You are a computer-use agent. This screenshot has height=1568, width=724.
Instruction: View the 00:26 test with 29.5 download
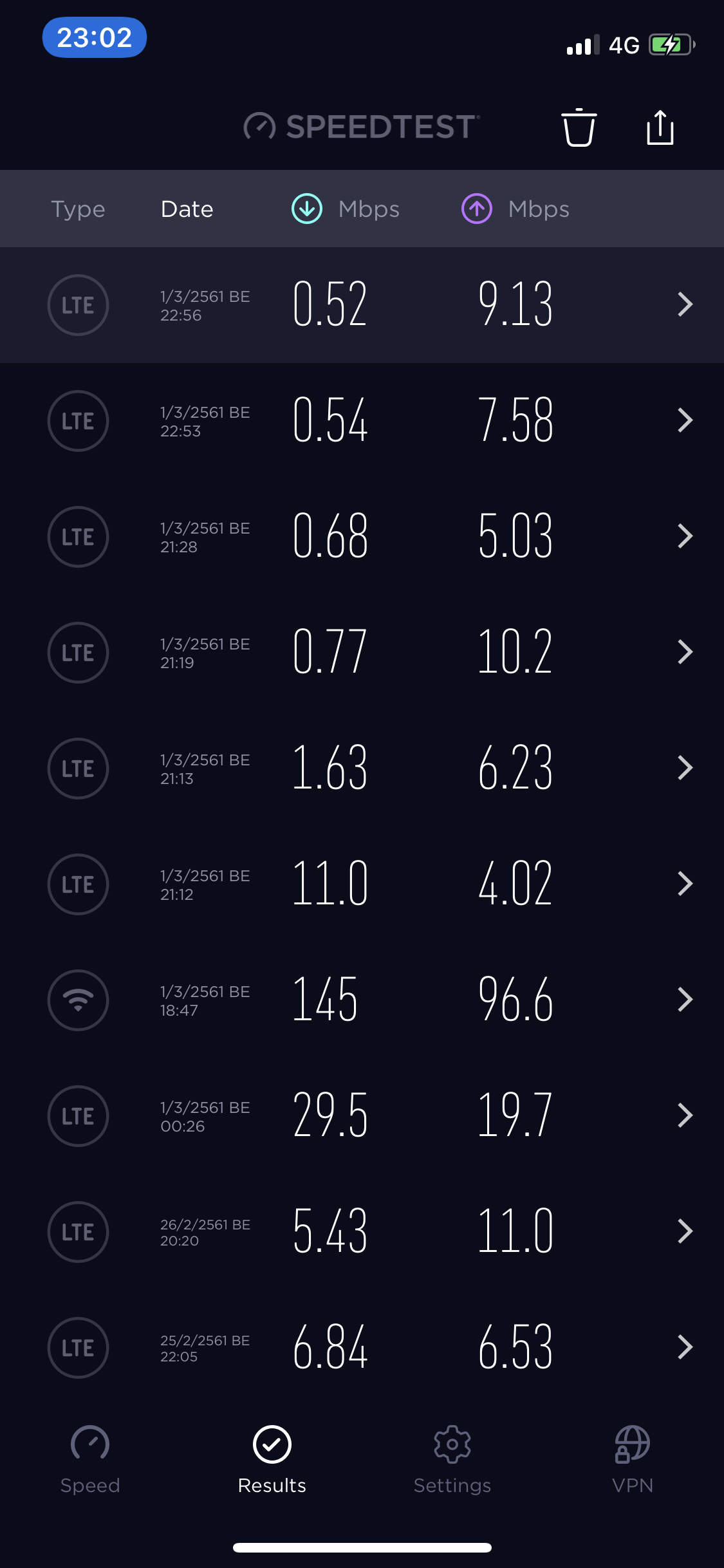pyautogui.click(x=362, y=1115)
